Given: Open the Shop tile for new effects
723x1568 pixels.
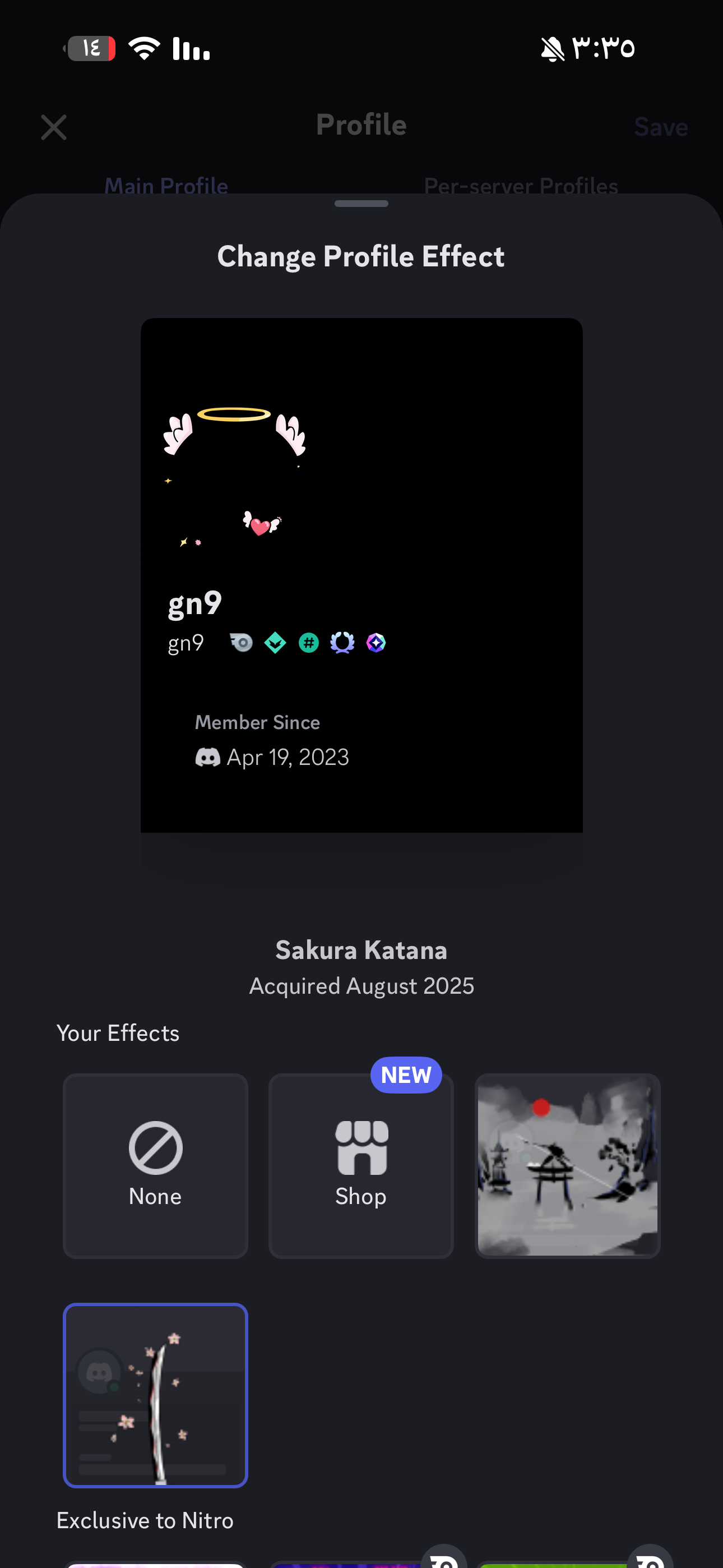Looking at the screenshot, I should point(361,1165).
